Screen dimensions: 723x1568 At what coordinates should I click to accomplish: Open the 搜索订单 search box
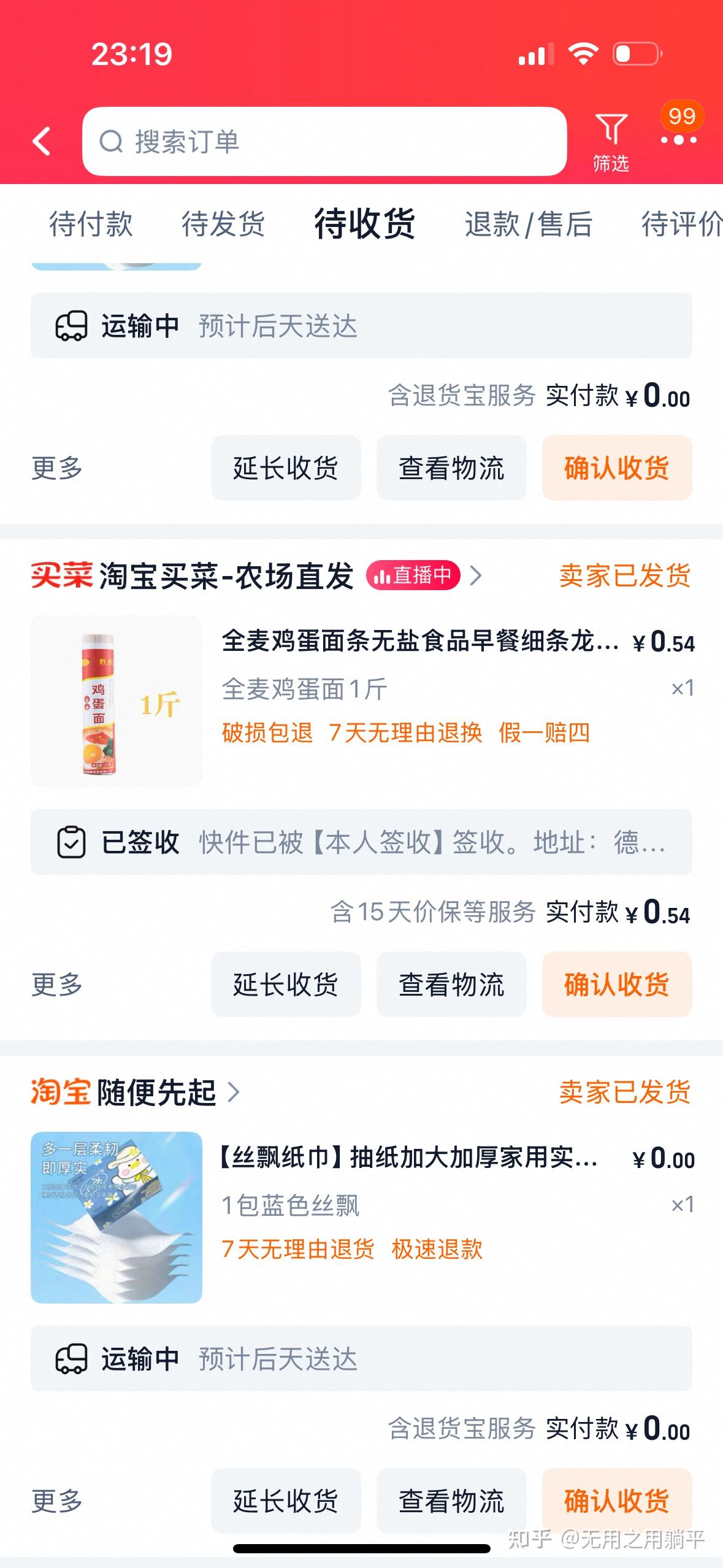tap(324, 142)
